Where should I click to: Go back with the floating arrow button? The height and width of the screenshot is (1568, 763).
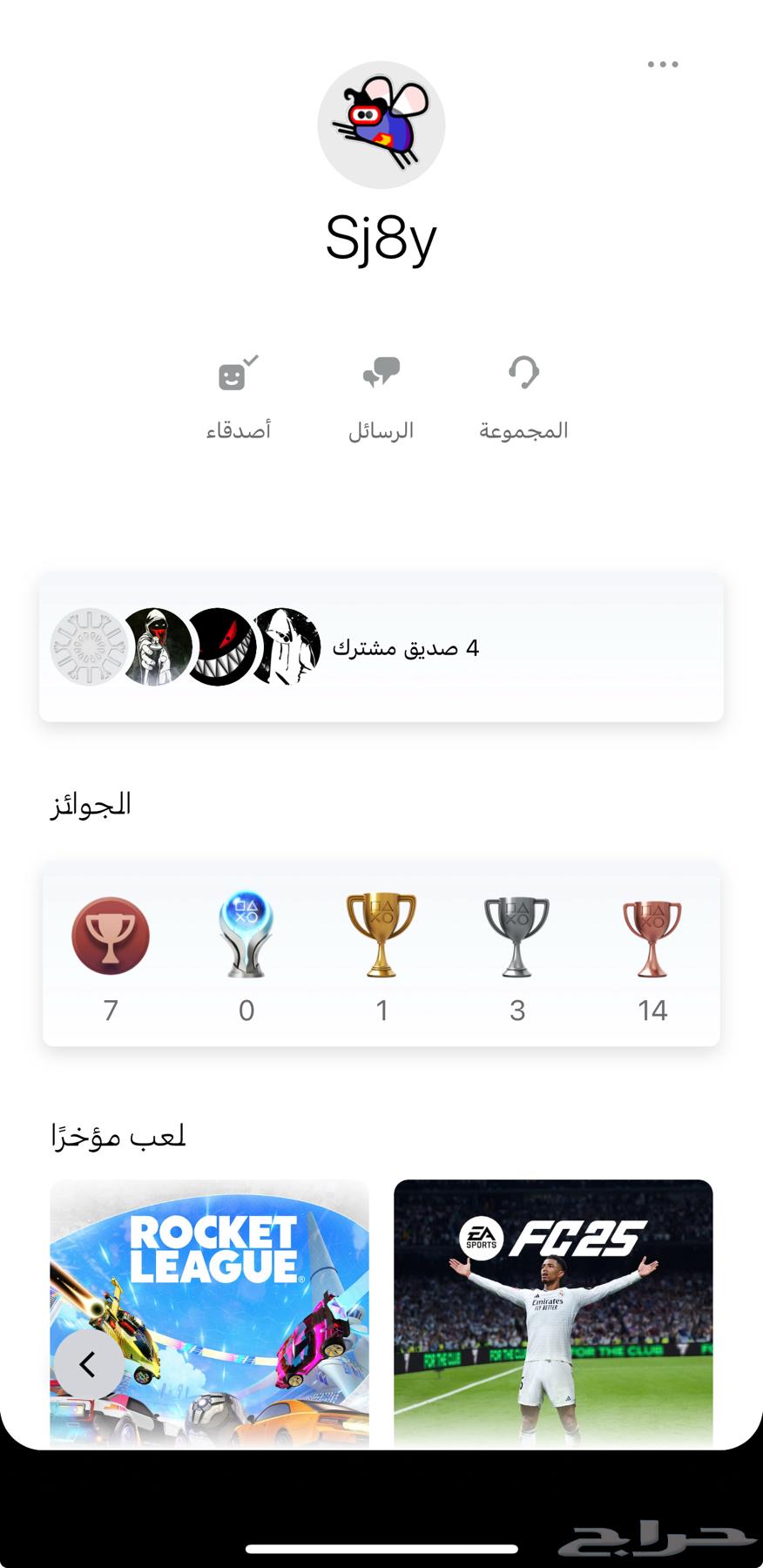point(88,1364)
